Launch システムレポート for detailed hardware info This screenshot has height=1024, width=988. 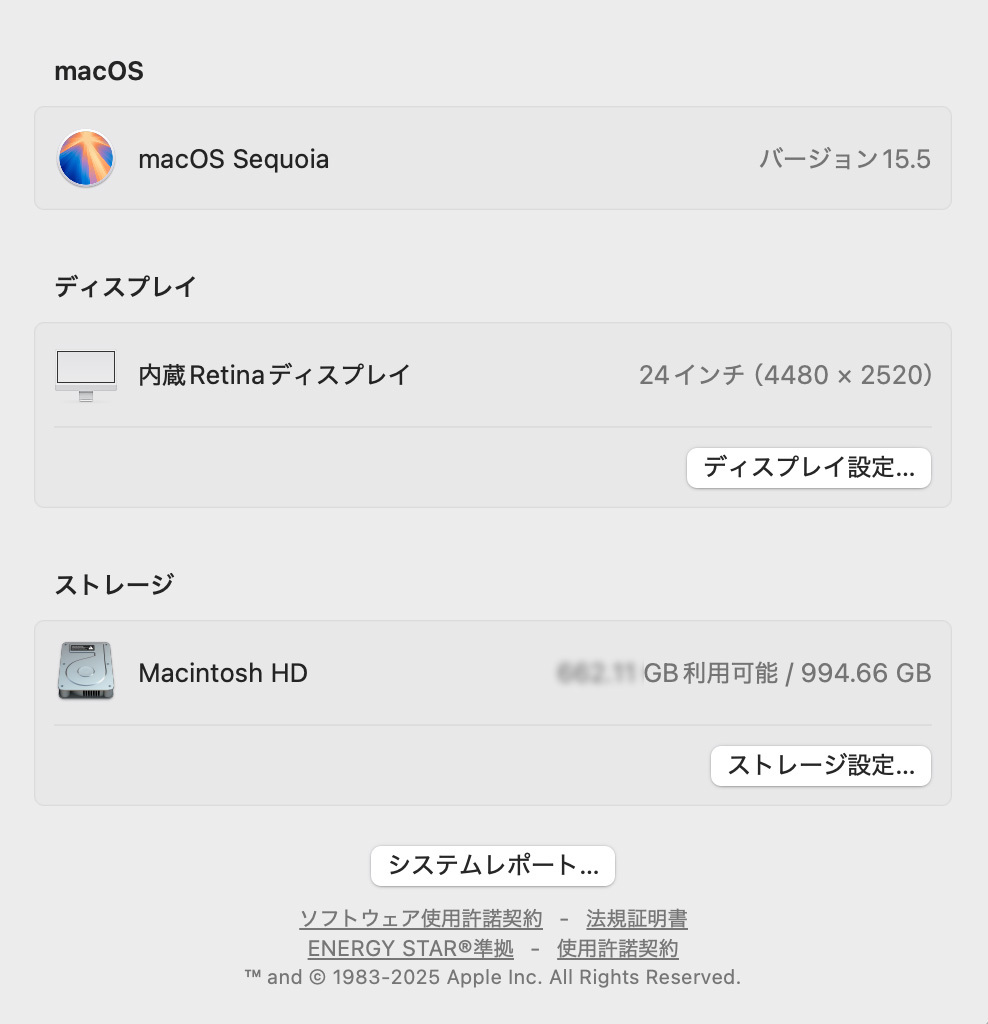pyautogui.click(x=492, y=866)
